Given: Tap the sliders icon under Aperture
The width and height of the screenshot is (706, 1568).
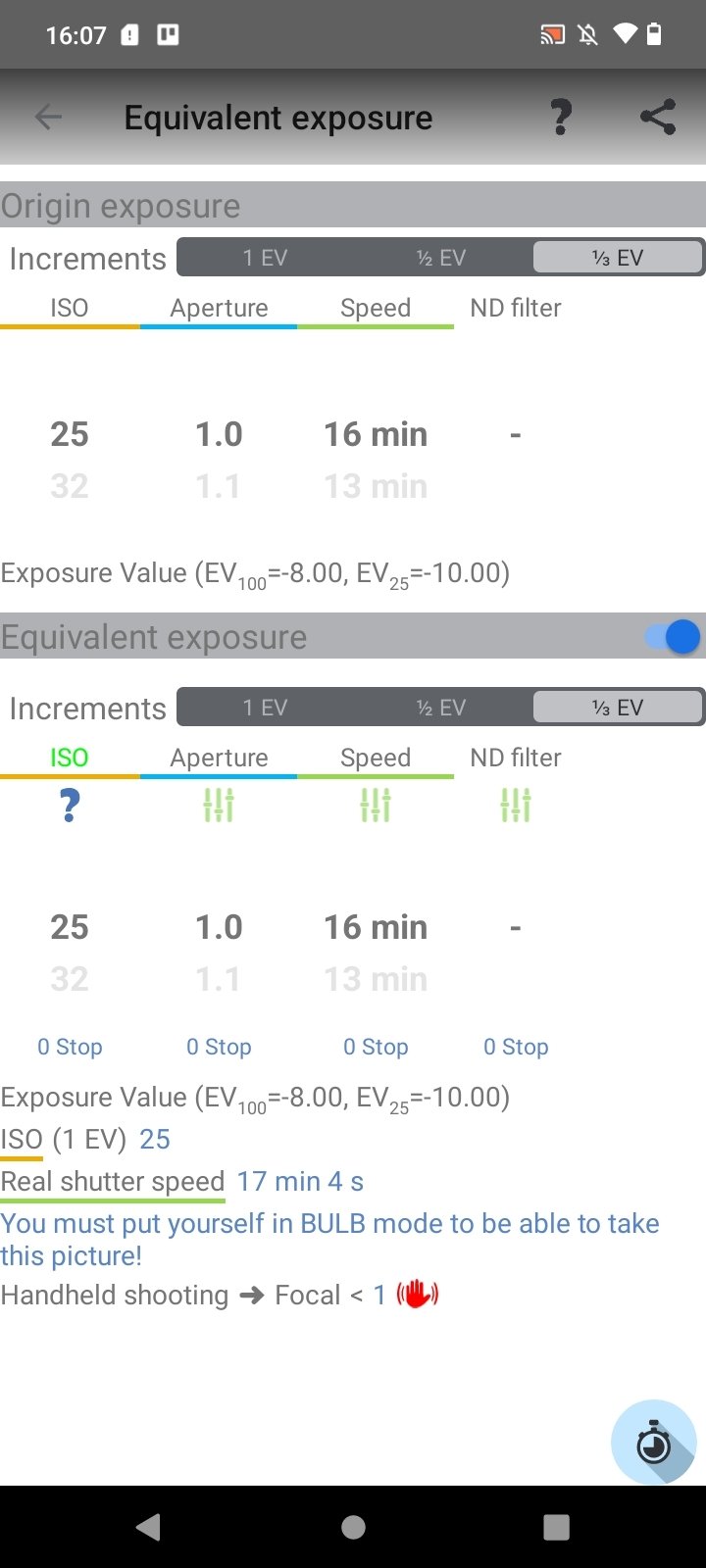Looking at the screenshot, I should point(219,806).
